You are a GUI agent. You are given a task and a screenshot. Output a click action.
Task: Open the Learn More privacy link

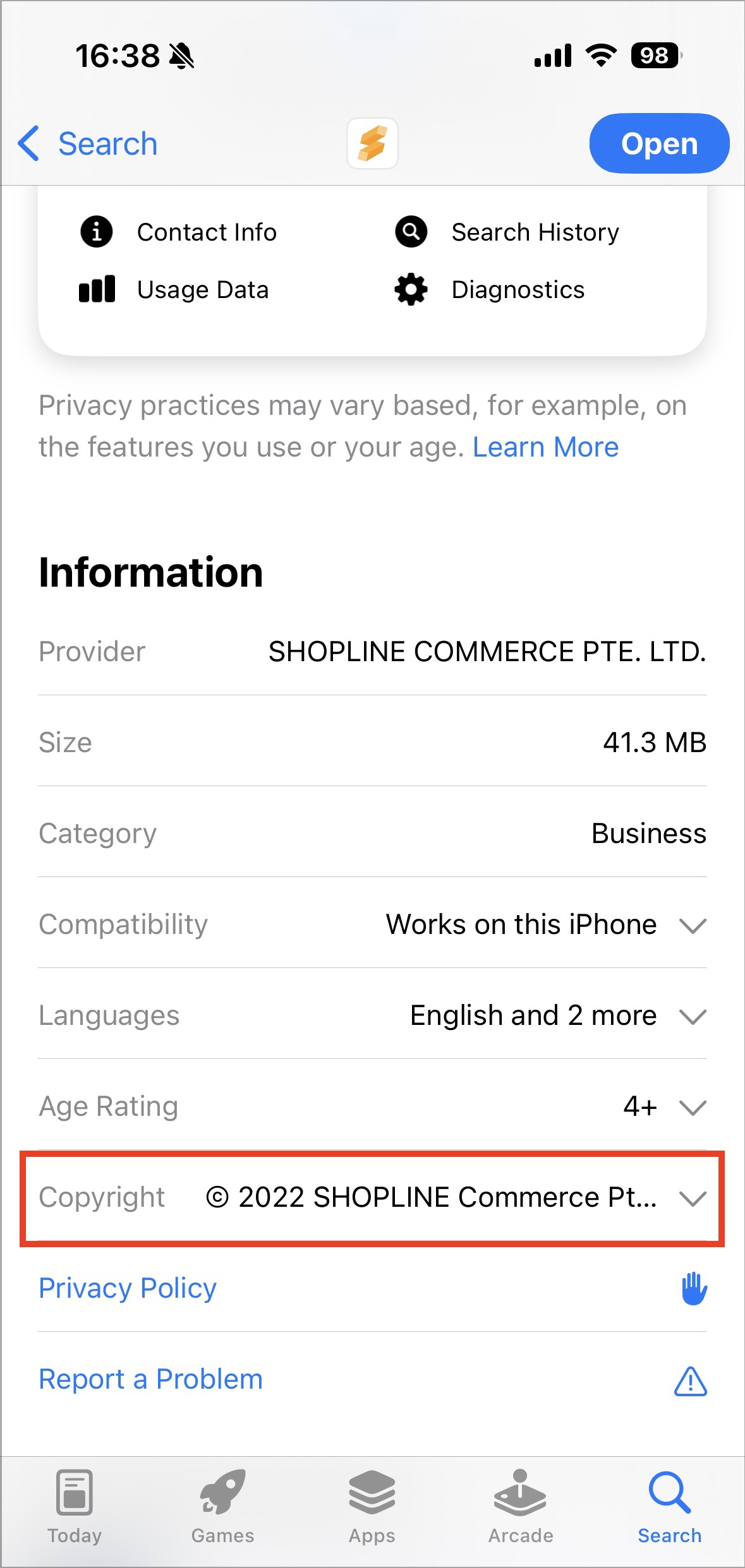pyautogui.click(x=545, y=447)
